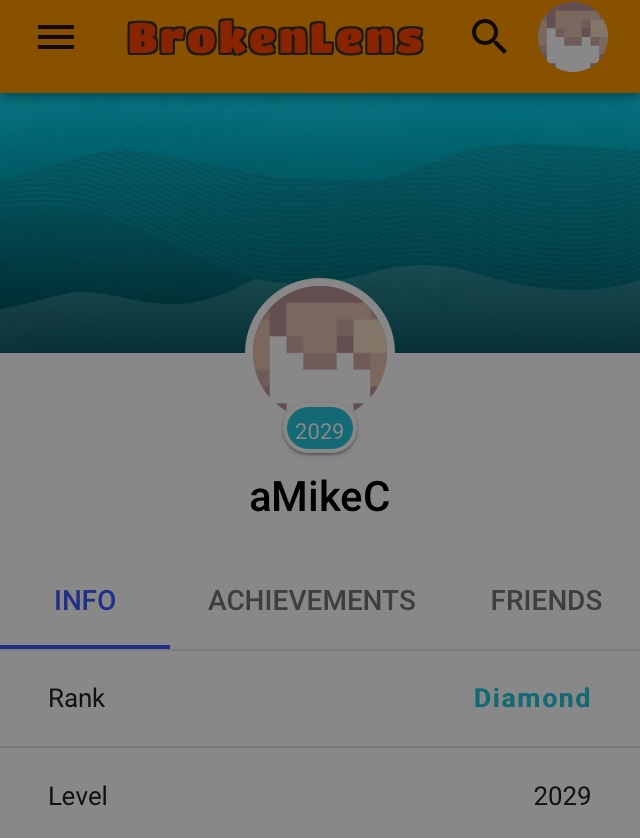Select the Info tab
Image resolution: width=640 pixels, height=838 pixels.
[x=85, y=600]
